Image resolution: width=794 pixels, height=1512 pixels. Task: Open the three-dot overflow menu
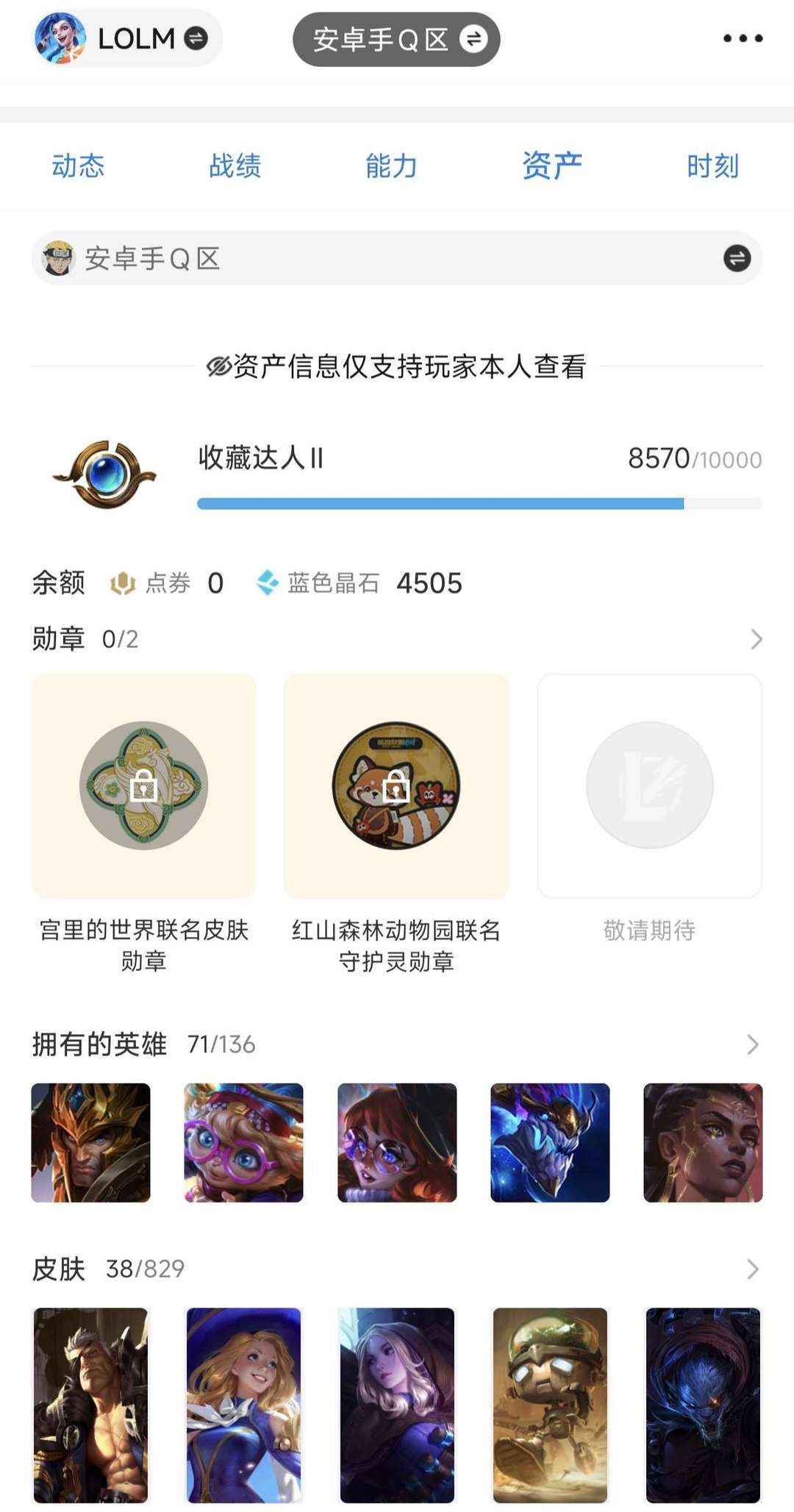(743, 38)
